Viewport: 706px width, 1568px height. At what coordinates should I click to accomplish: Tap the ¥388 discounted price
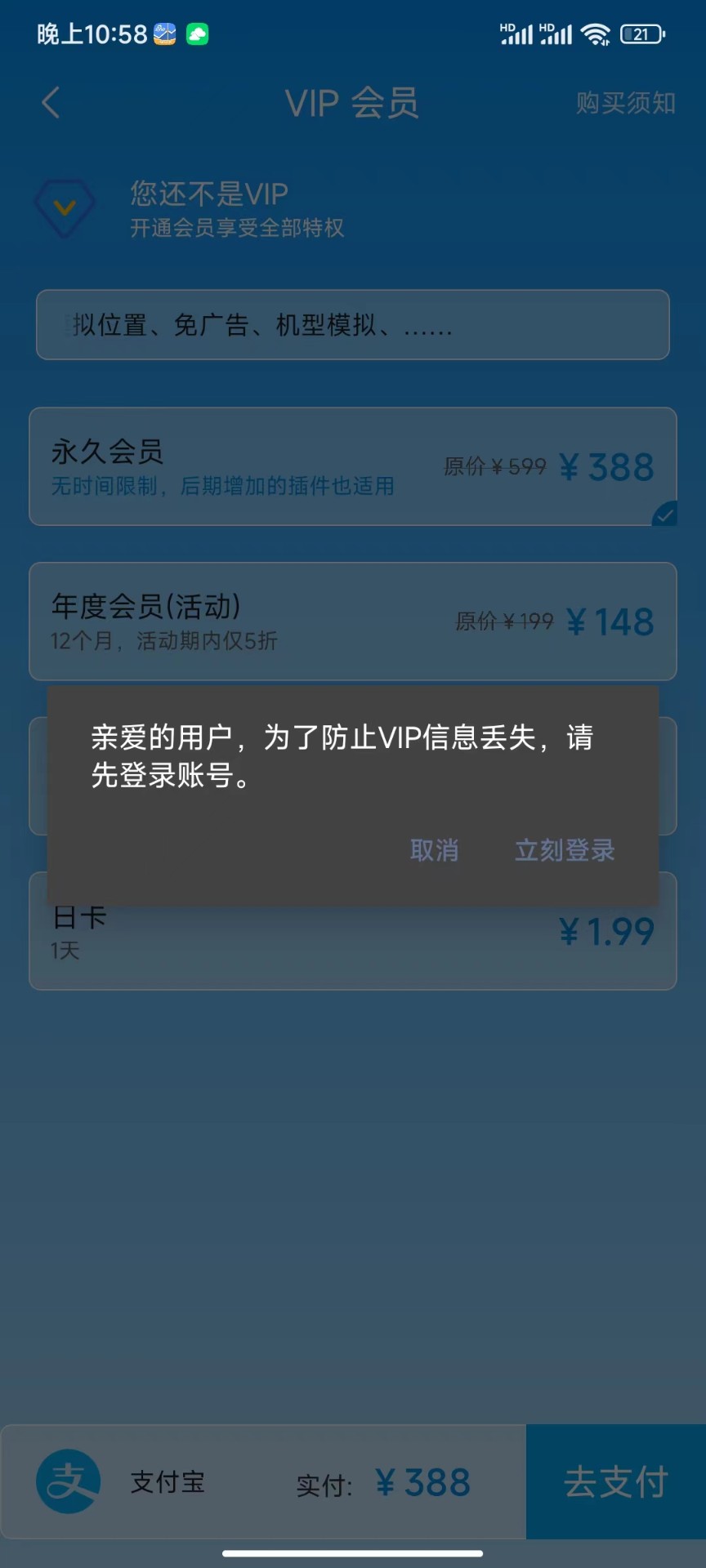[x=606, y=465]
